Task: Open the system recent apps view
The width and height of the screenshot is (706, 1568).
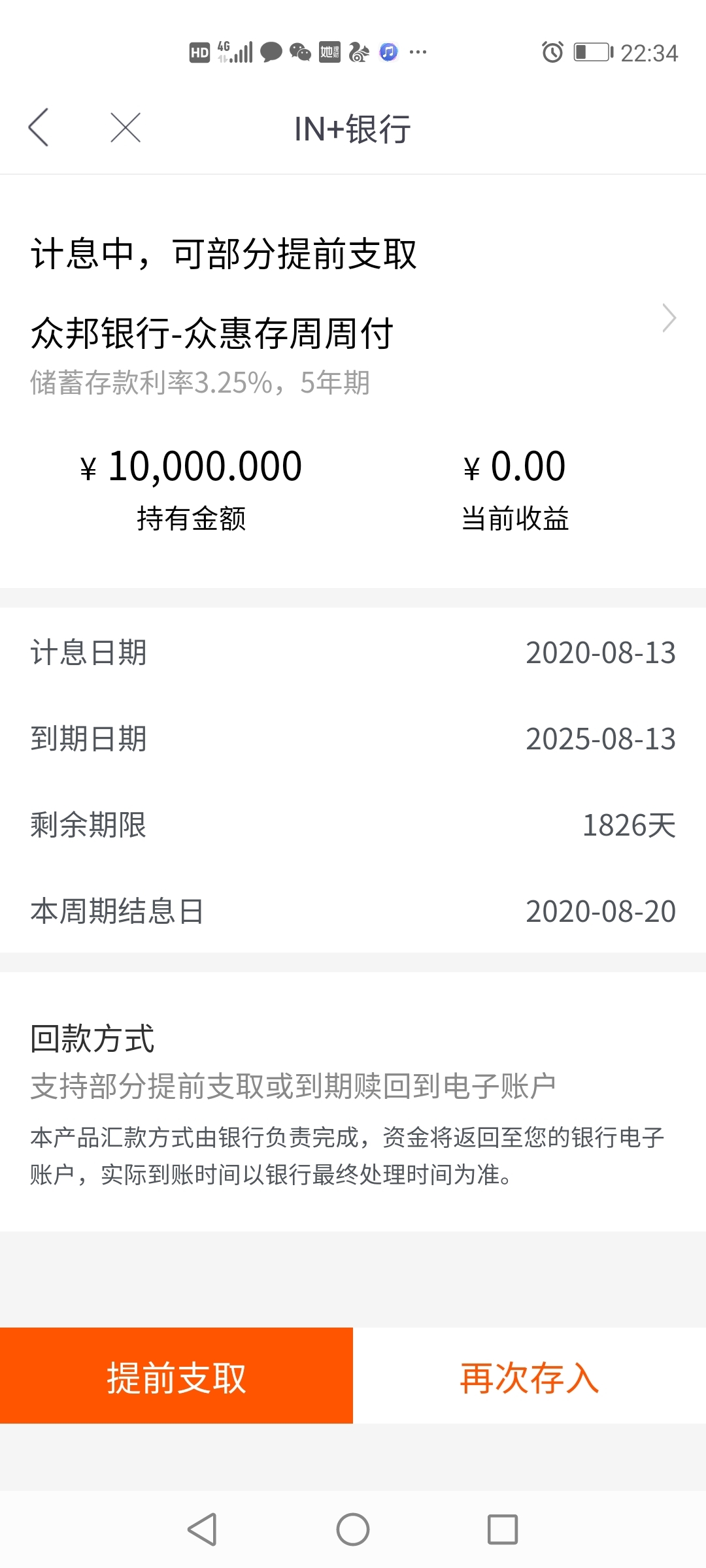Action: coord(503,1529)
